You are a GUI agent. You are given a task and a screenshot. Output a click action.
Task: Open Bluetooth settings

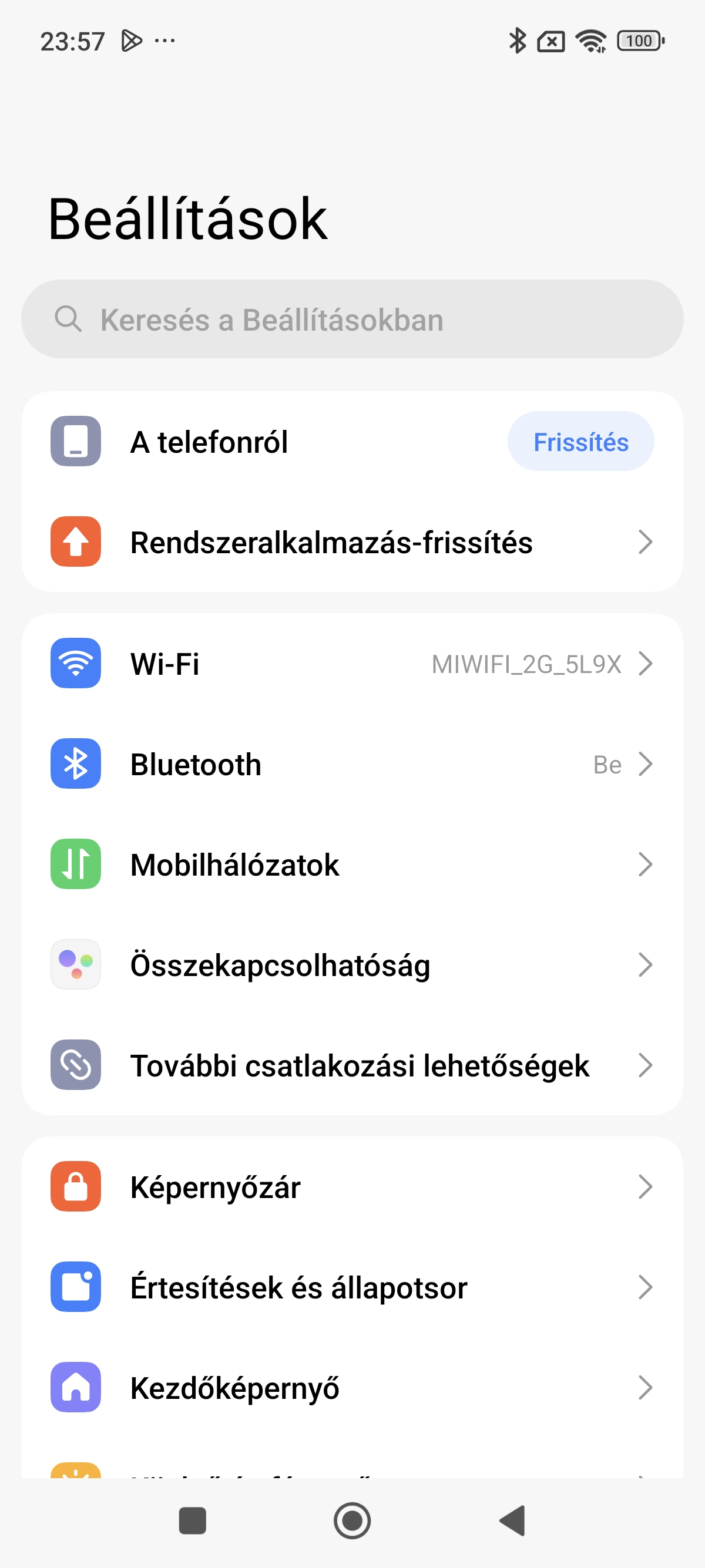[x=352, y=764]
